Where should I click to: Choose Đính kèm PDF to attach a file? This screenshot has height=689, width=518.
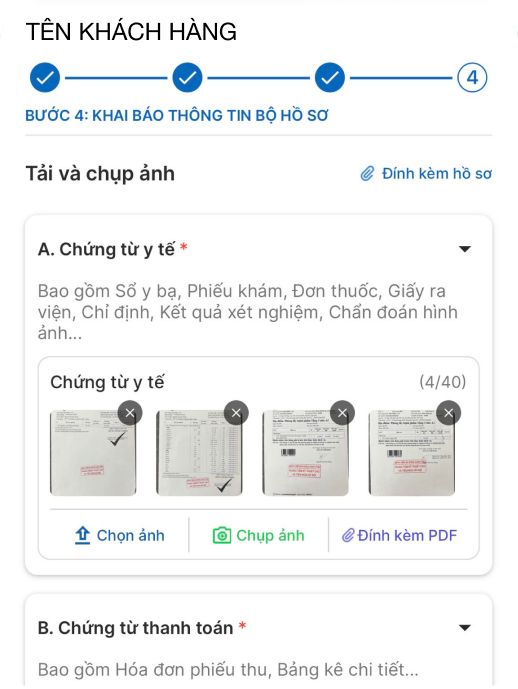[x=399, y=535]
